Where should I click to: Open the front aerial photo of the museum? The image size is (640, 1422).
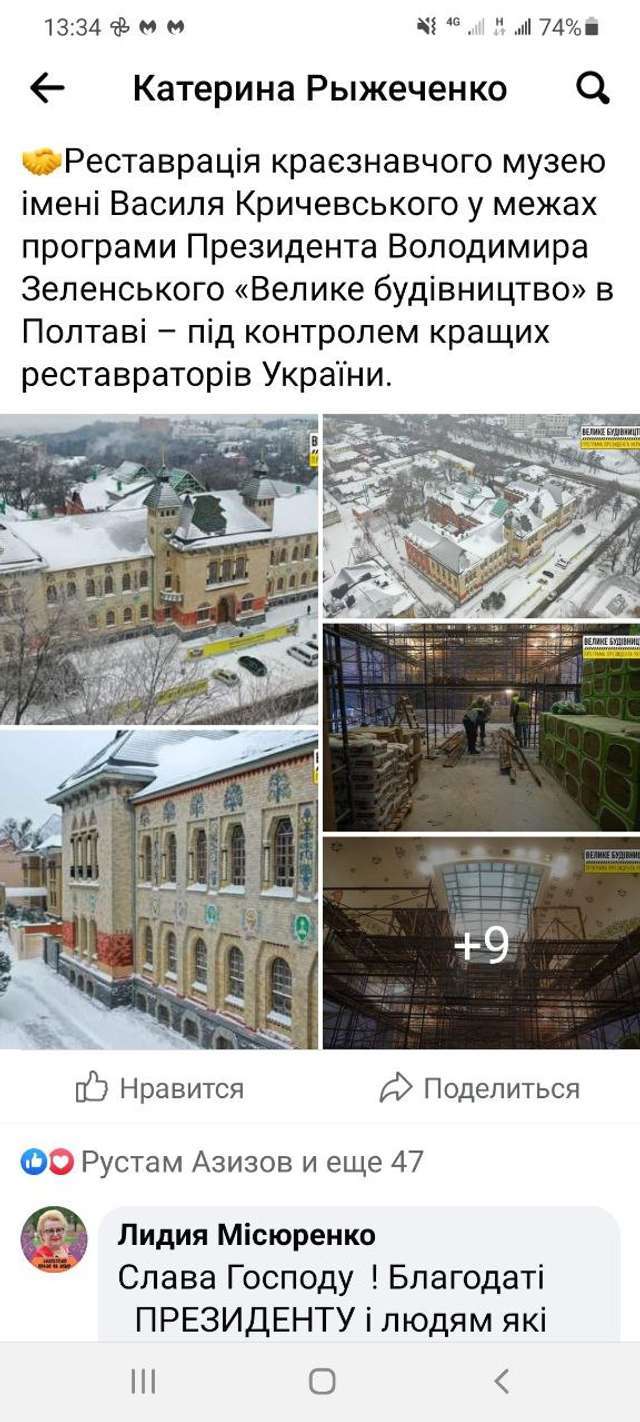(158, 570)
